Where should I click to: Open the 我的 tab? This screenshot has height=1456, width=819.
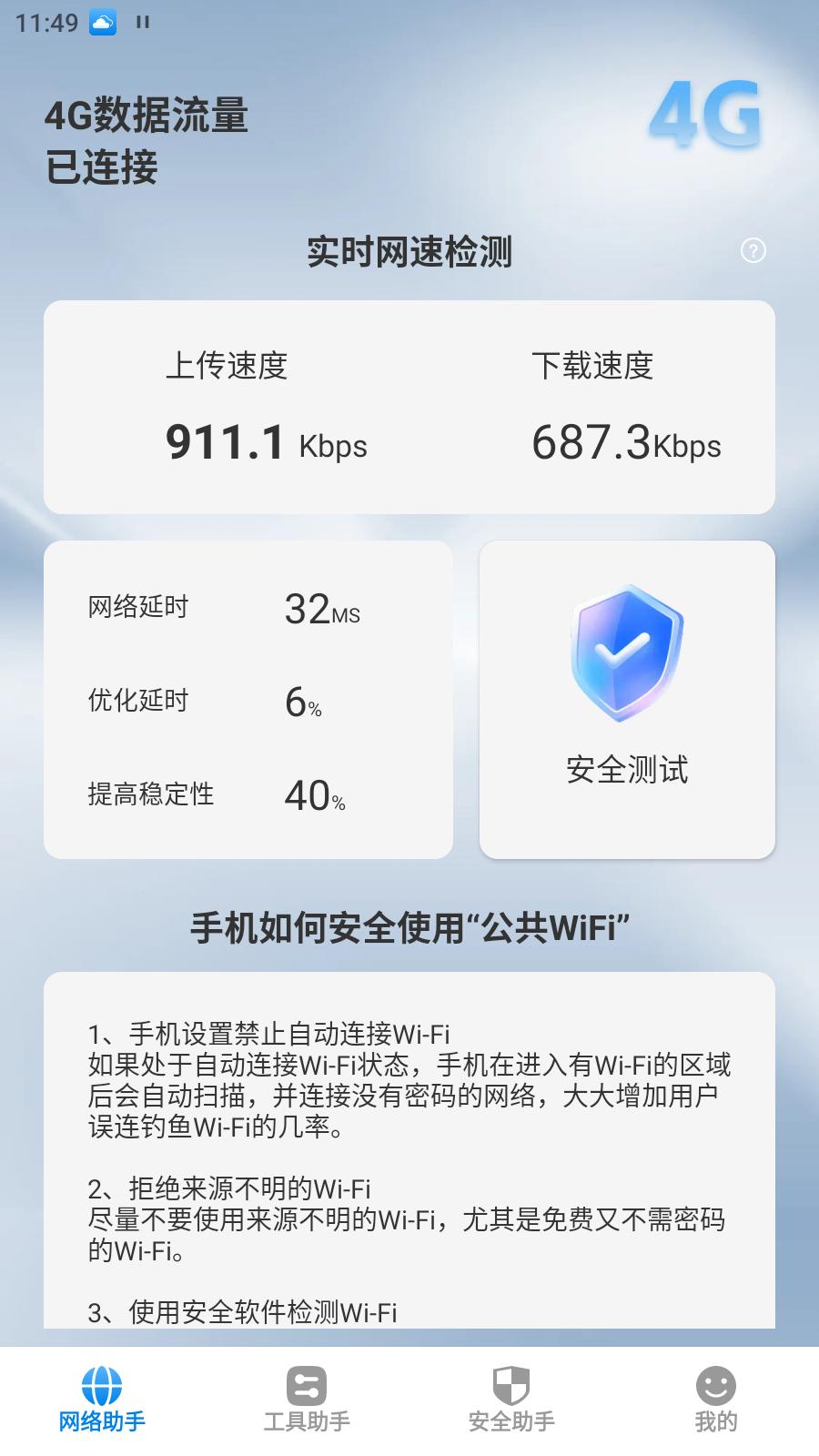716,1417
